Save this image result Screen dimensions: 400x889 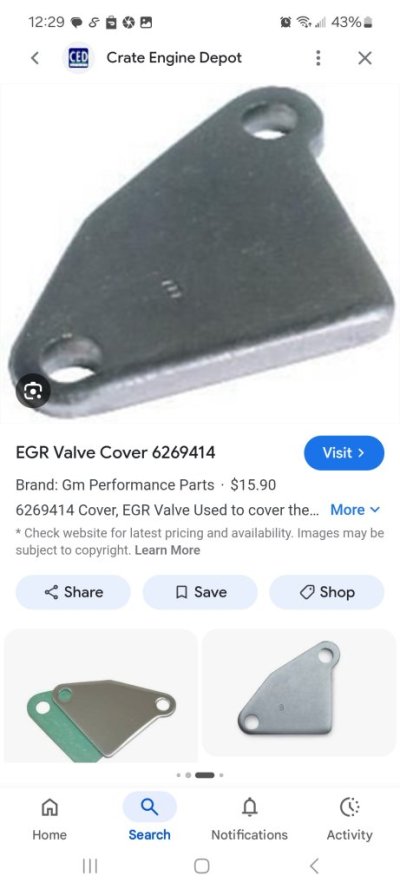coord(200,592)
